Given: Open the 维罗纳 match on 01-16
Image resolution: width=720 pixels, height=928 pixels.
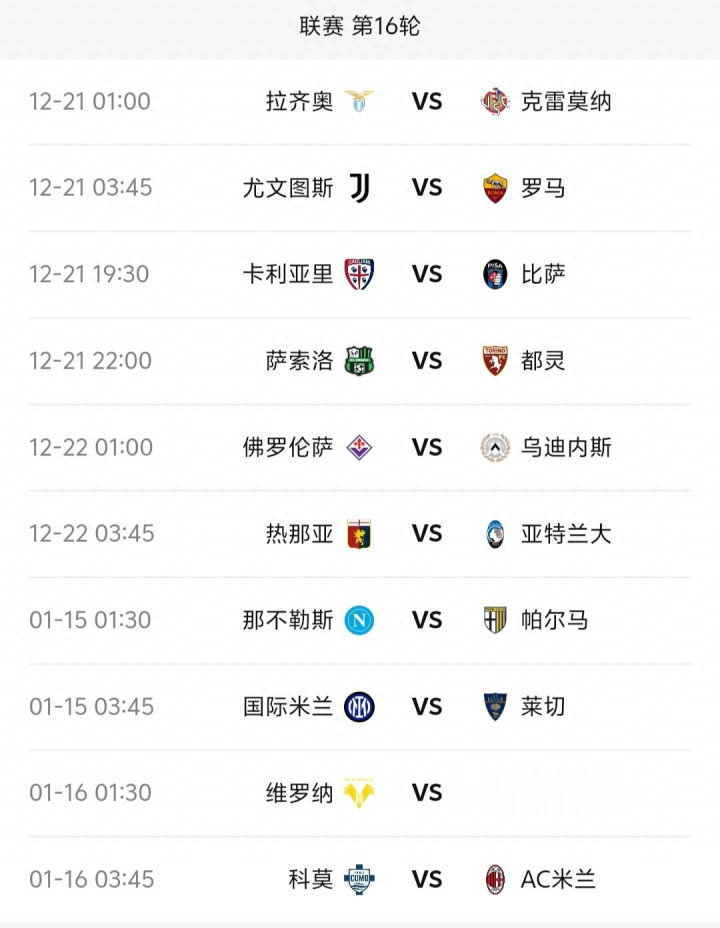Looking at the screenshot, I should [x=426, y=793].
